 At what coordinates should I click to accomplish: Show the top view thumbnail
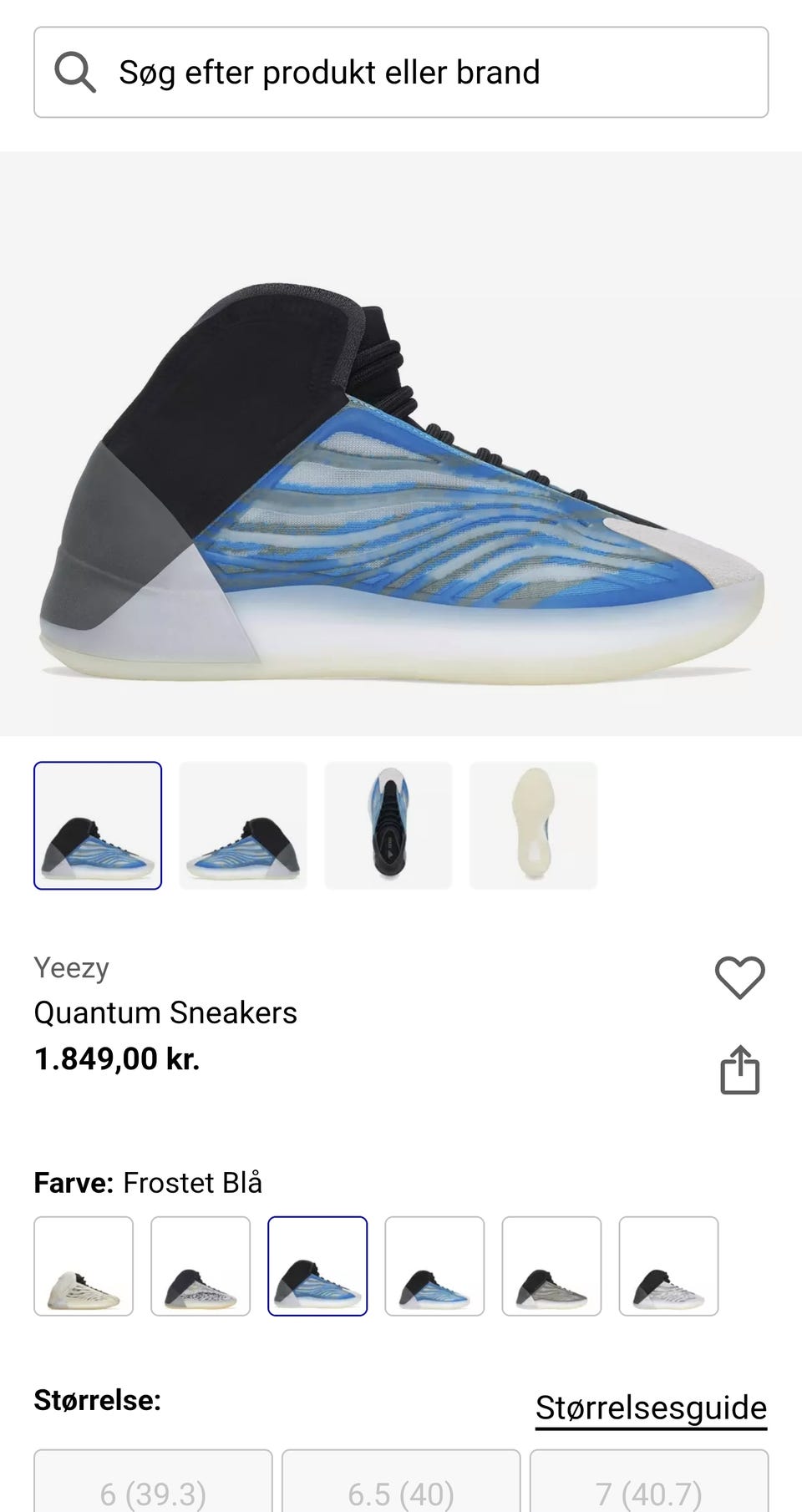point(388,825)
